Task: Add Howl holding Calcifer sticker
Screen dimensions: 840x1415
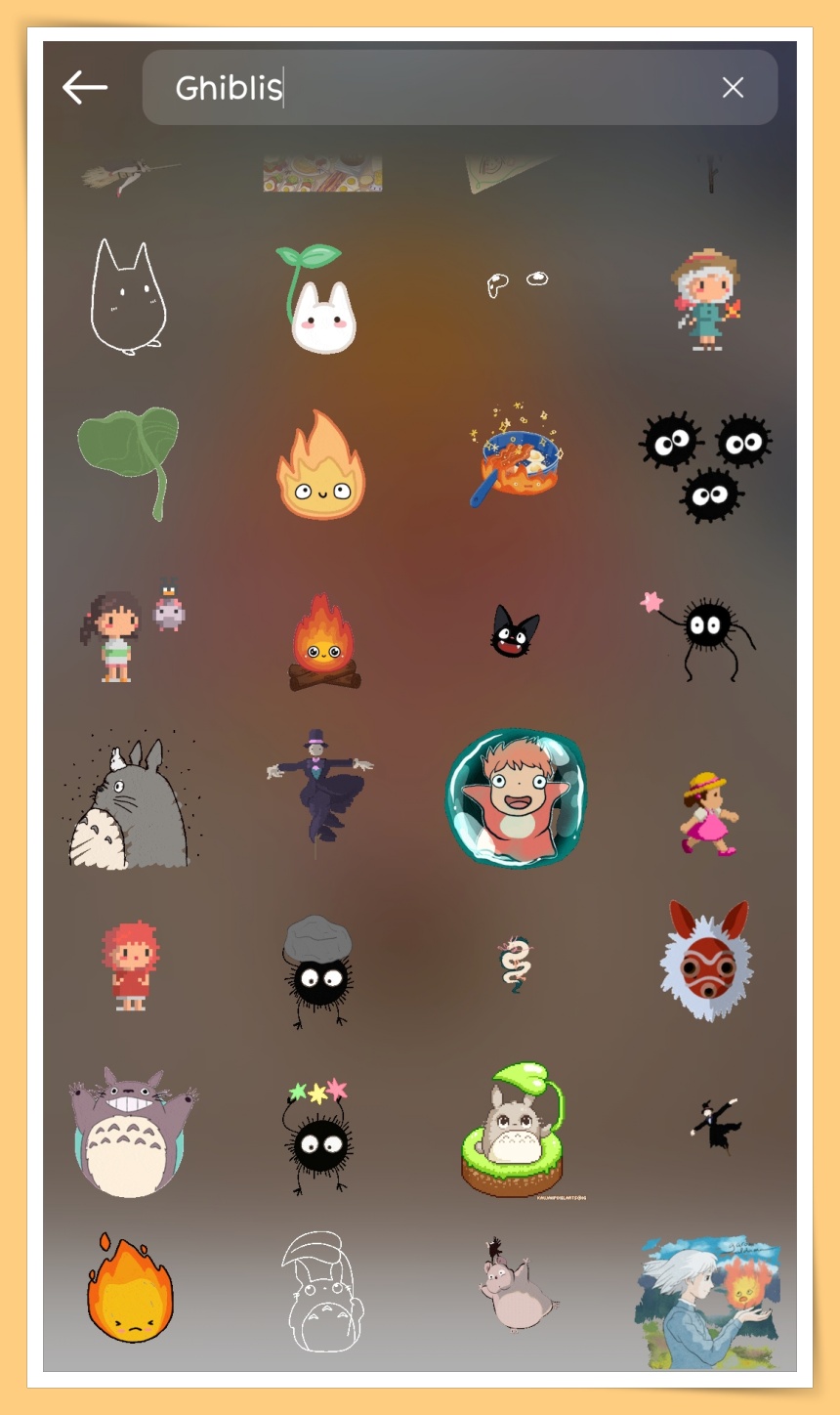Action: pyautogui.click(x=707, y=1304)
